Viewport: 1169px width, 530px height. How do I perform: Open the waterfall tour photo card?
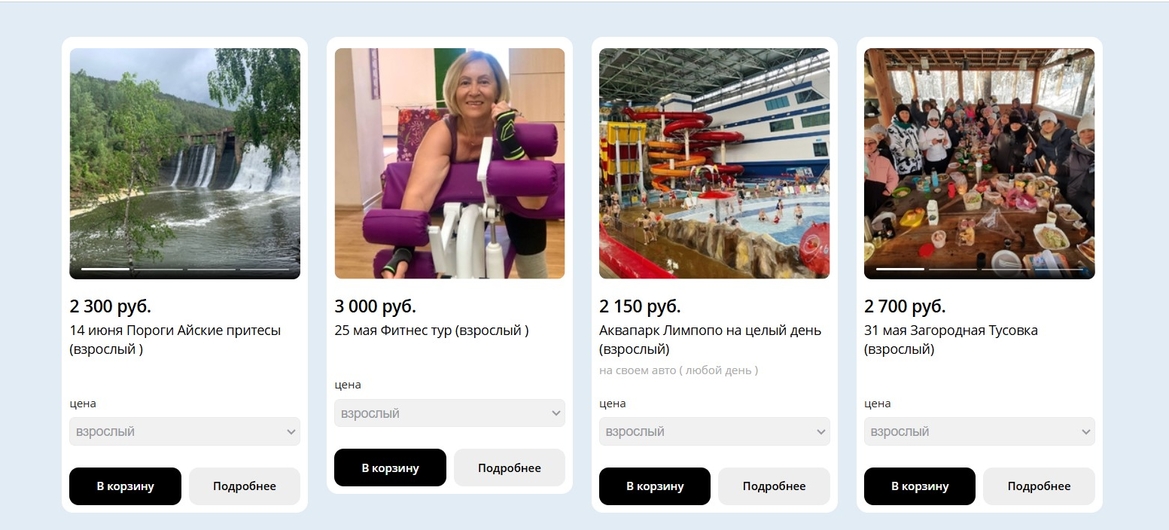point(184,163)
